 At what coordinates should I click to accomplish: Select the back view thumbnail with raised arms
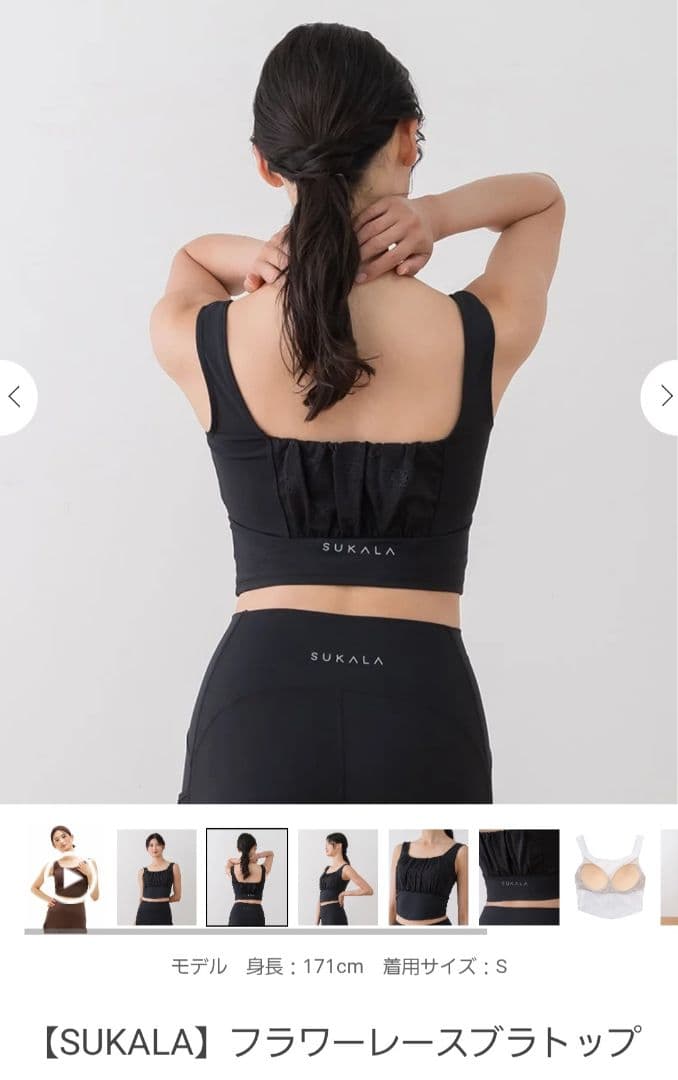click(247, 877)
